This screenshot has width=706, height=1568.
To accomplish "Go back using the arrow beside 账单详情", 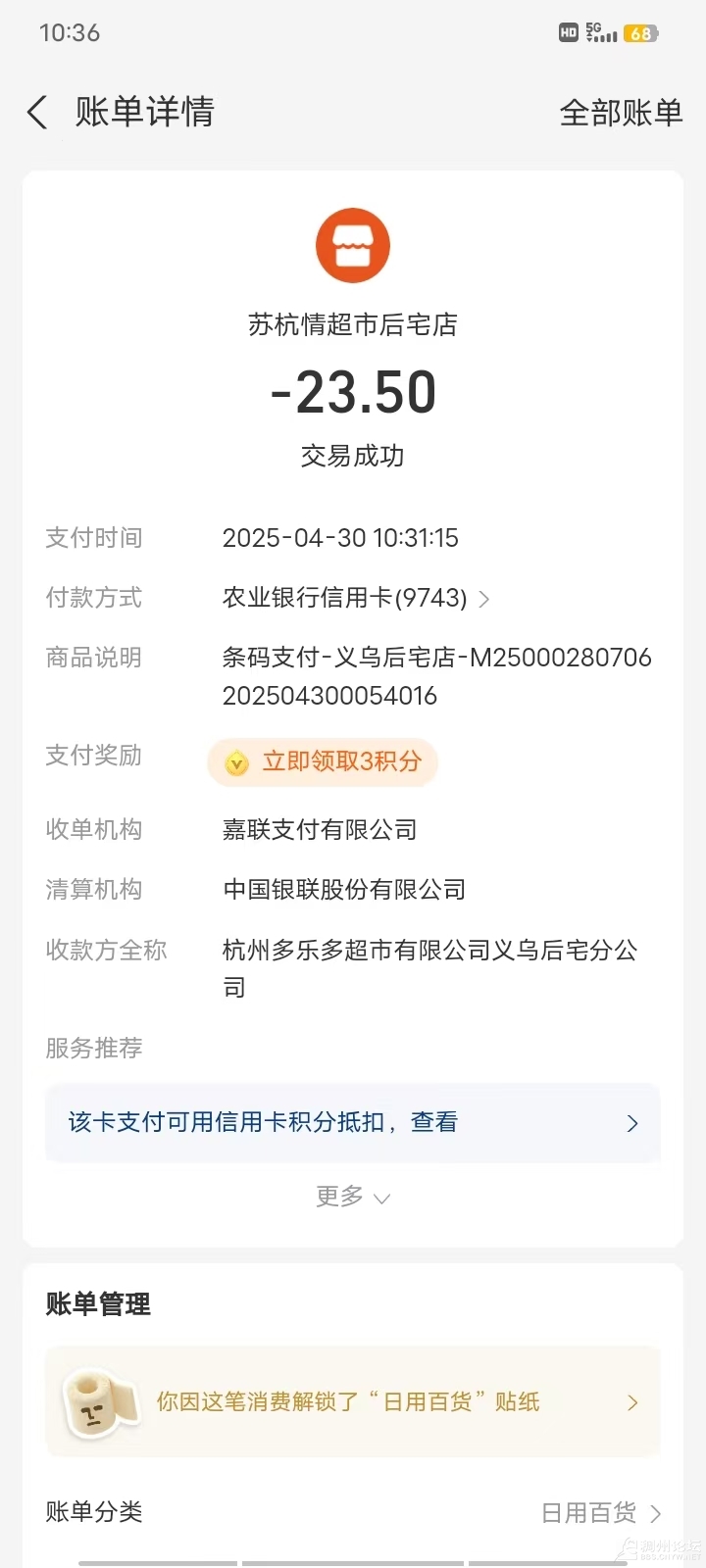I will pos(37,113).
